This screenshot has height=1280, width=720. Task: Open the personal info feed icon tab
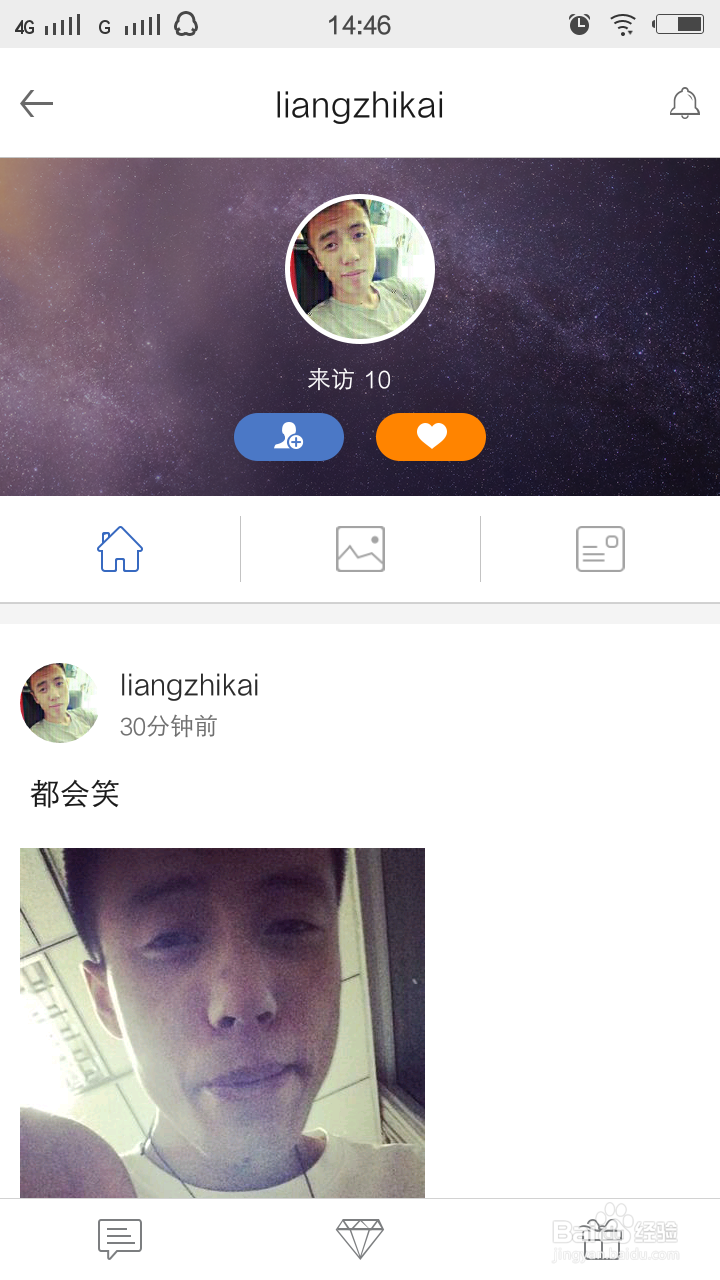(x=600, y=548)
